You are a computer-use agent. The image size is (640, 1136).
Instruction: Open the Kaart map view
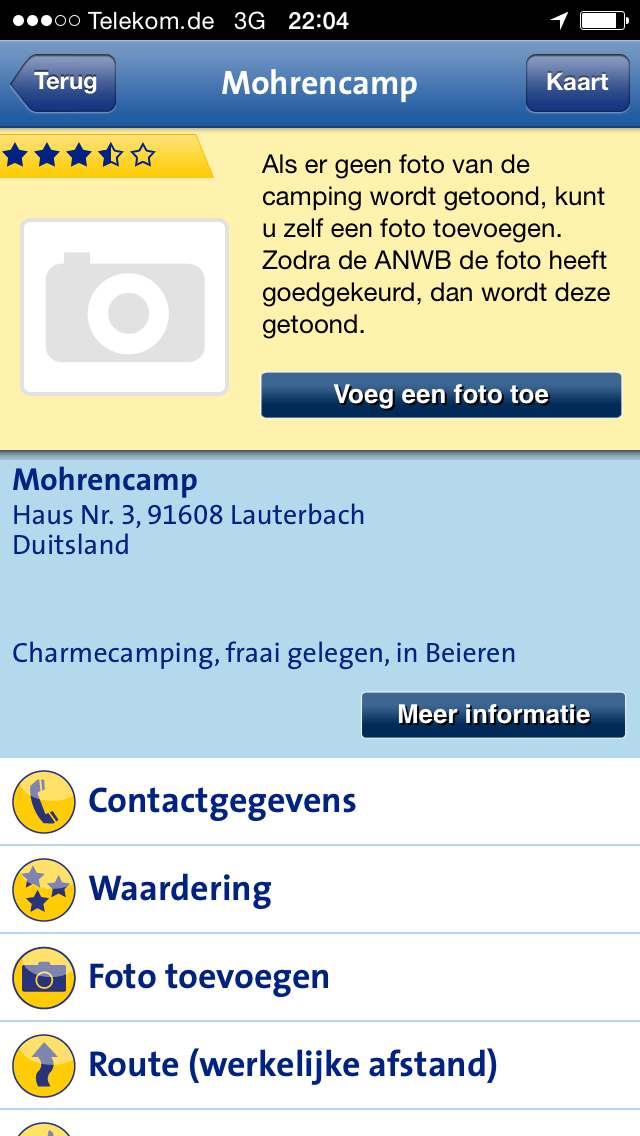pyautogui.click(x=577, y=83)
